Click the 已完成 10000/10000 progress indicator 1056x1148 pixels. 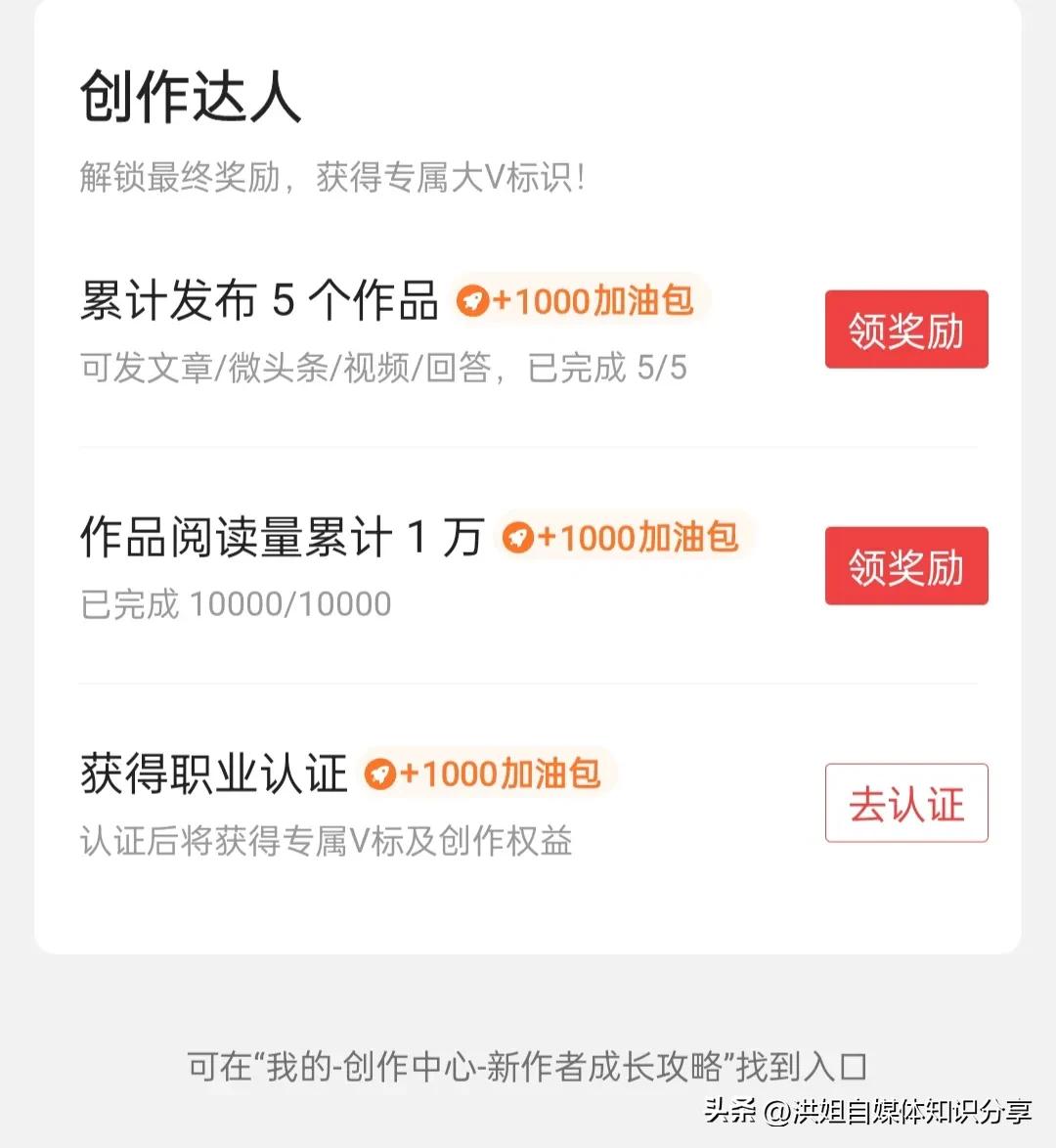coord(235,603)
